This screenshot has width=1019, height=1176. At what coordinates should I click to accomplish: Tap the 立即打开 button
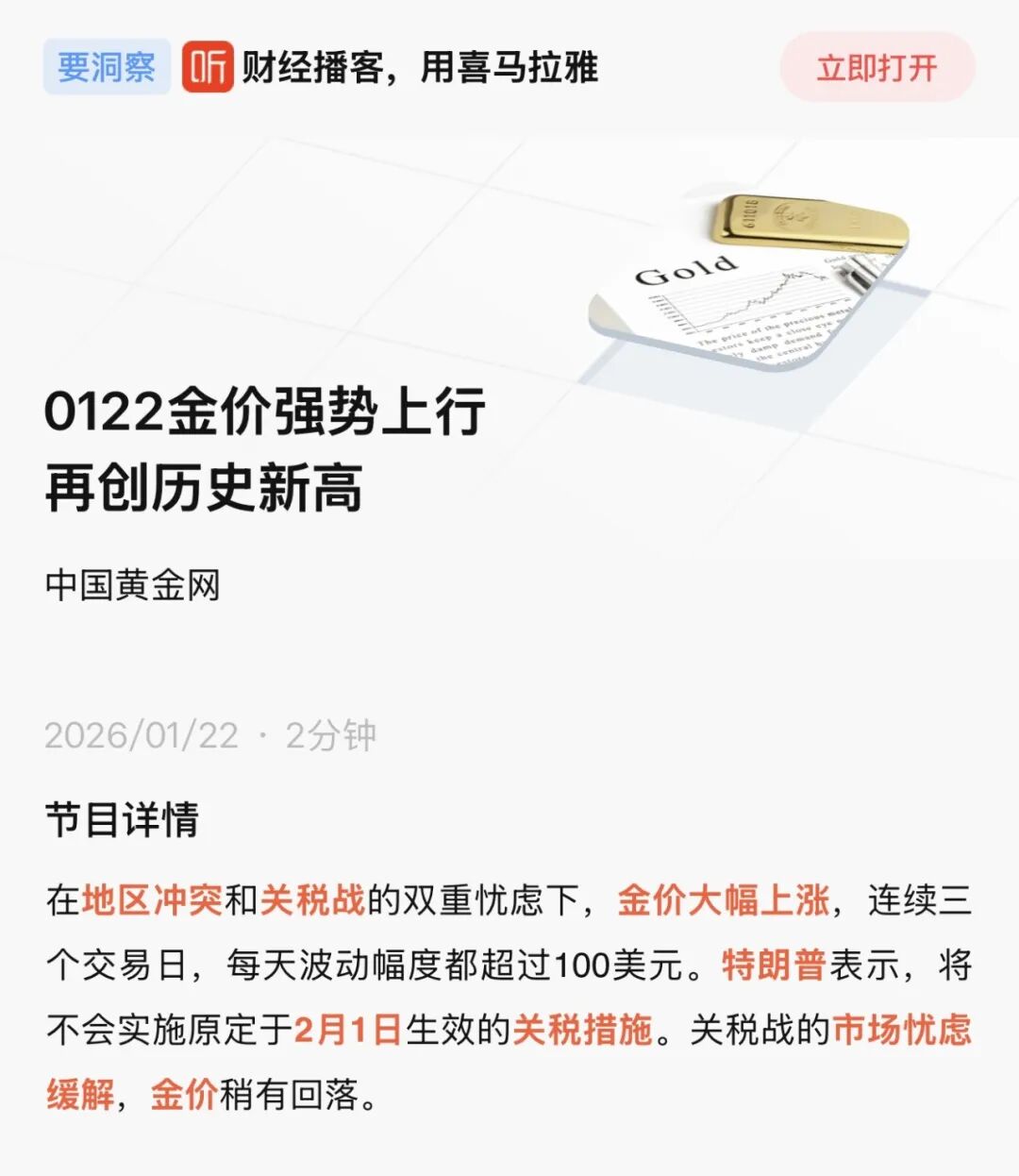point(877,68)
